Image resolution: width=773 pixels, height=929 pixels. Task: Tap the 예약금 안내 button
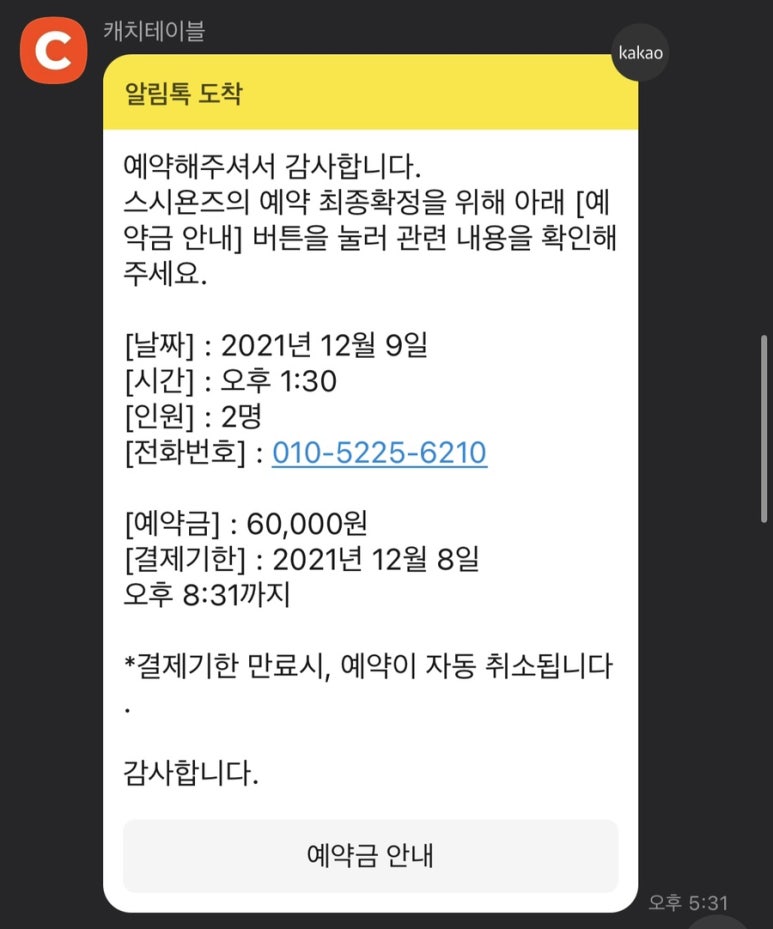click(370, 856)
